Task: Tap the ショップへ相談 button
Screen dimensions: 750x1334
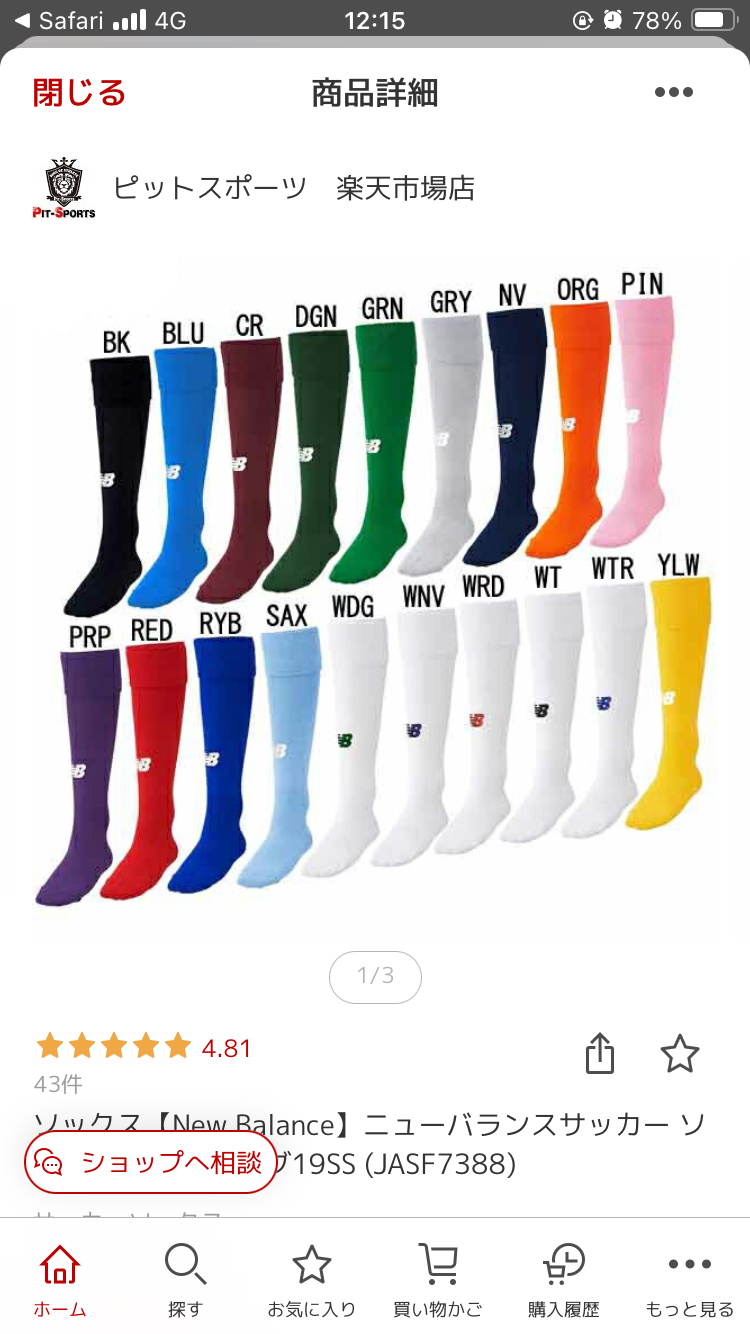Action: pos(151,1162)
